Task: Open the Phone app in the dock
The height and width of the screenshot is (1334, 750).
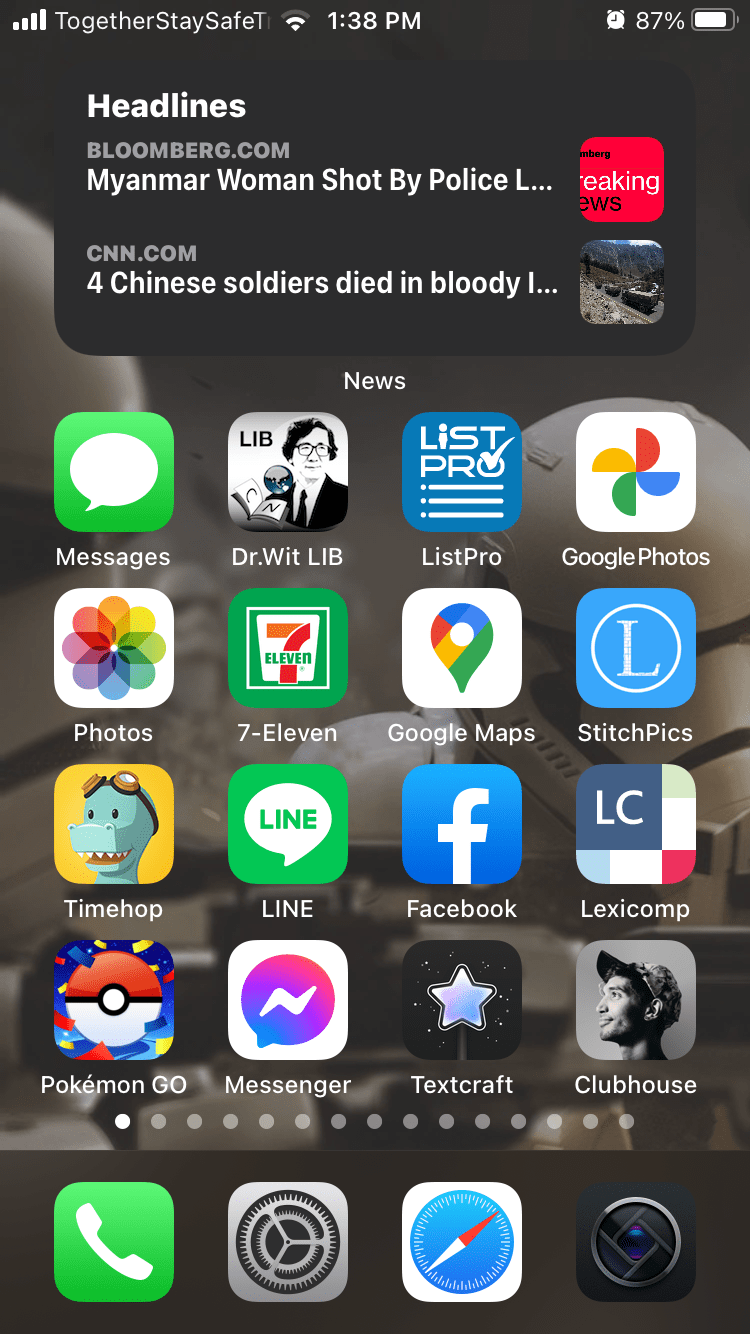Action: pyautogui.click(x=114, y=1242)
